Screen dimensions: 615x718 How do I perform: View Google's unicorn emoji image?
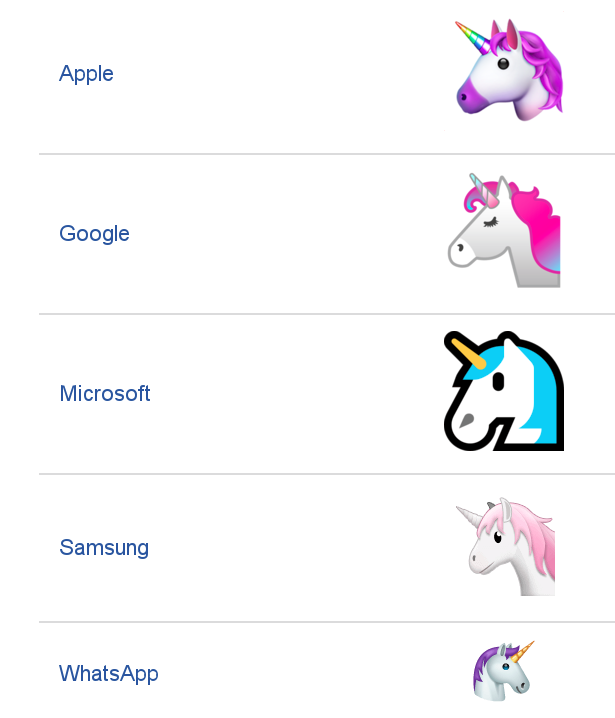point(505,231)
